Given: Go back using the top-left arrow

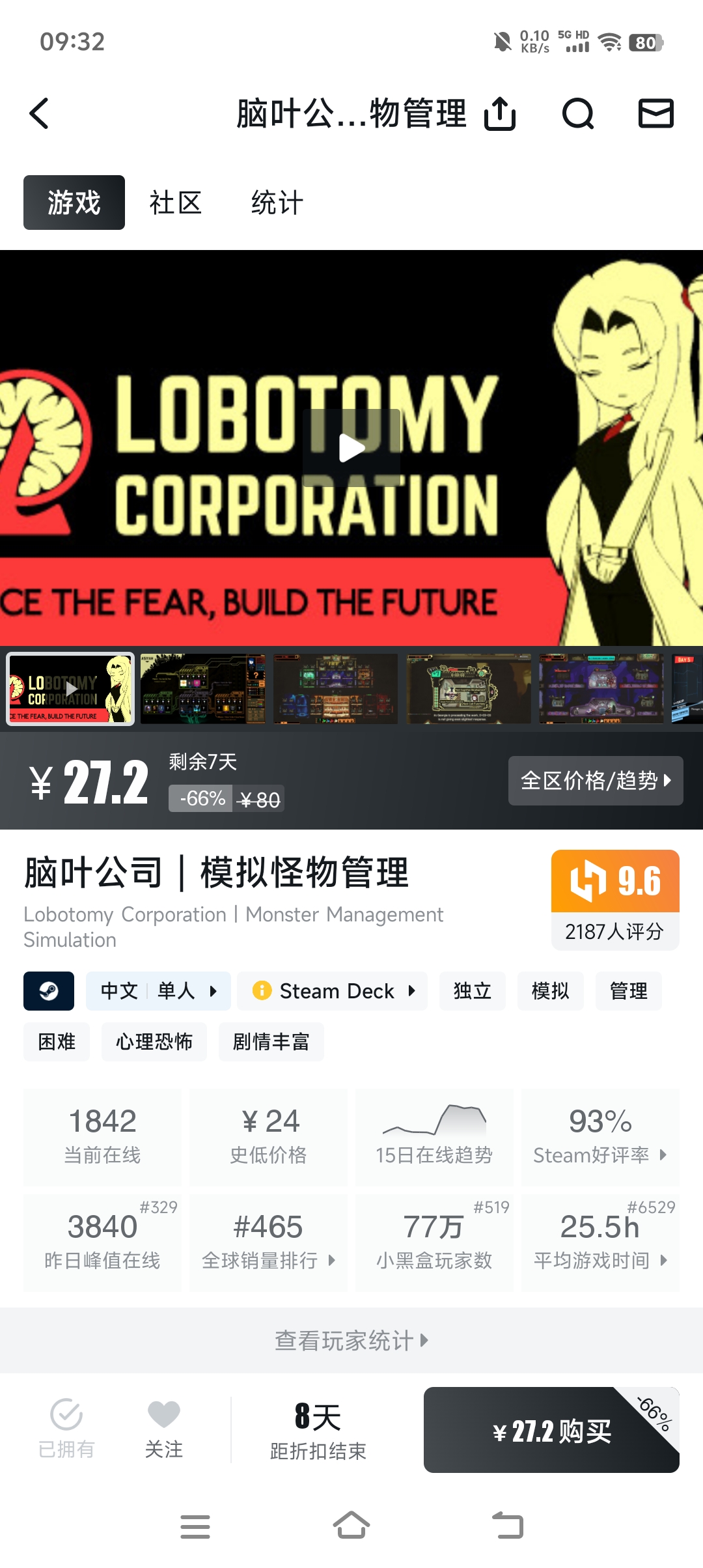Looking at the screenshot, I should pos(39,114).
